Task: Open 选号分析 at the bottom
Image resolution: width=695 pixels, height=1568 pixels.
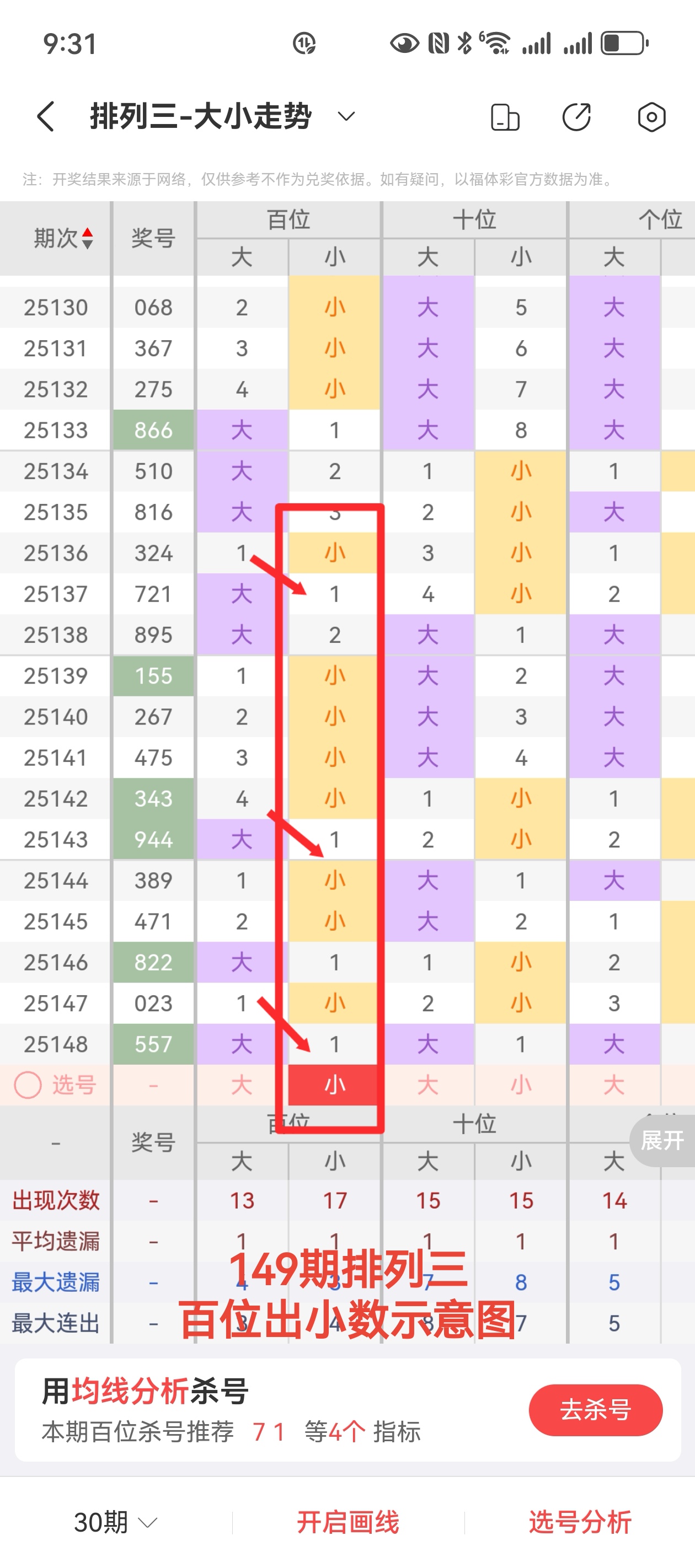Action: coord(580,1522)
